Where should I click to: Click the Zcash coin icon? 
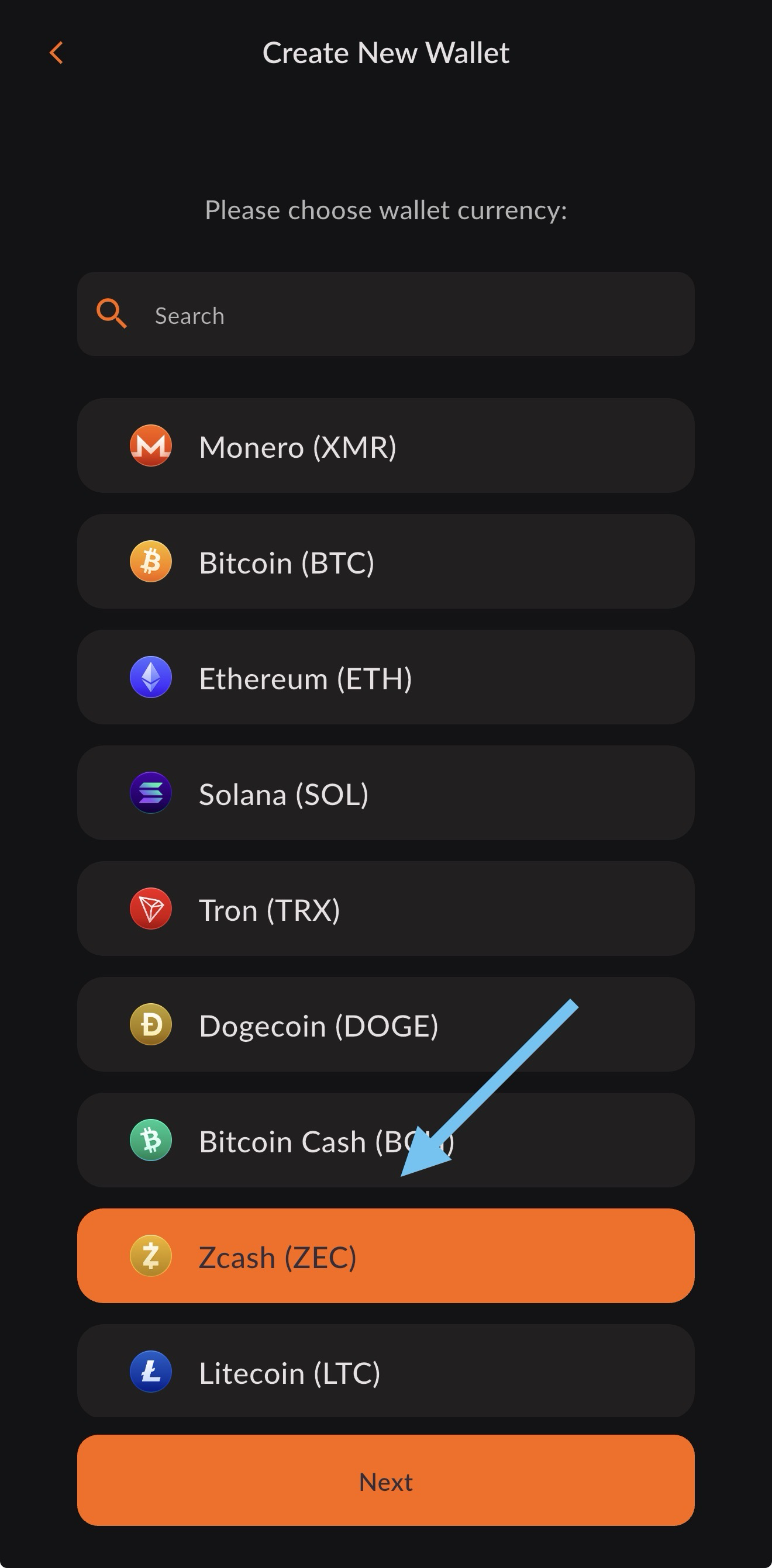coord(150,1256)
